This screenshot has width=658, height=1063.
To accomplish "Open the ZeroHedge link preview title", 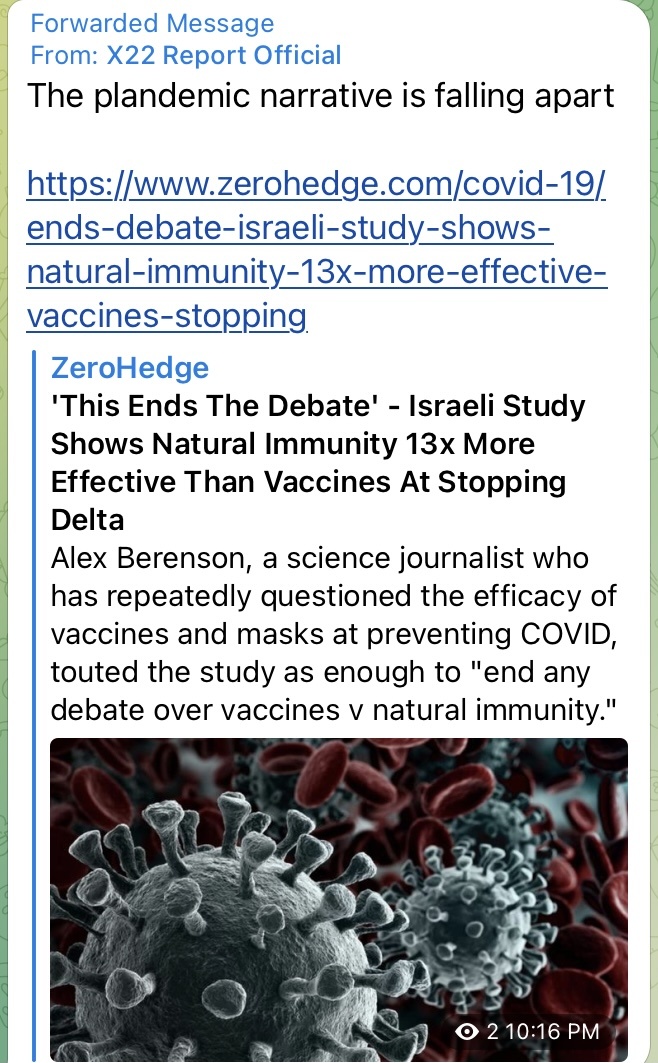I will (x=318, y=463).
